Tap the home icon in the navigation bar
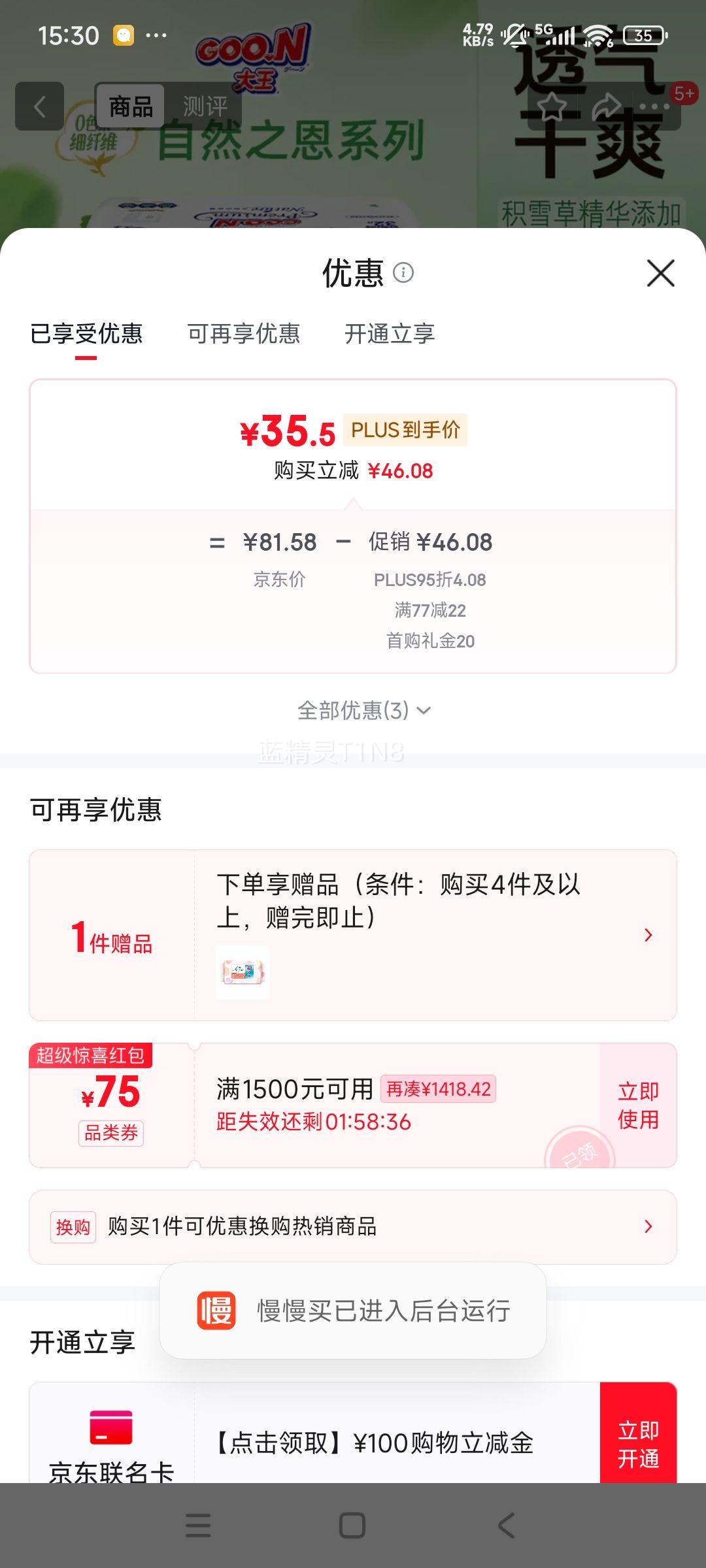The image size is (706, 1568). point(353,1526)
